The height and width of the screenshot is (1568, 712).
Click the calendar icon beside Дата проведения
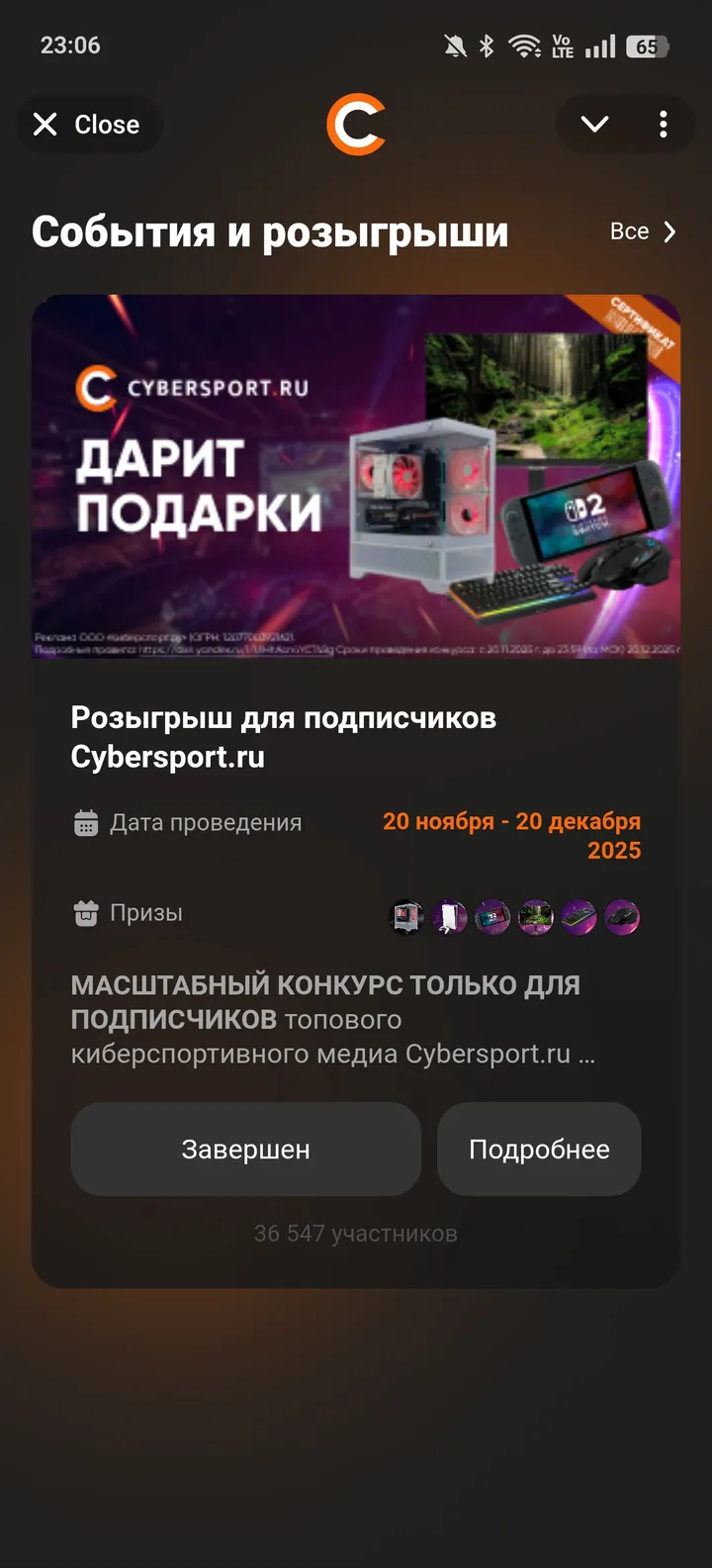(x=87, y=822)
